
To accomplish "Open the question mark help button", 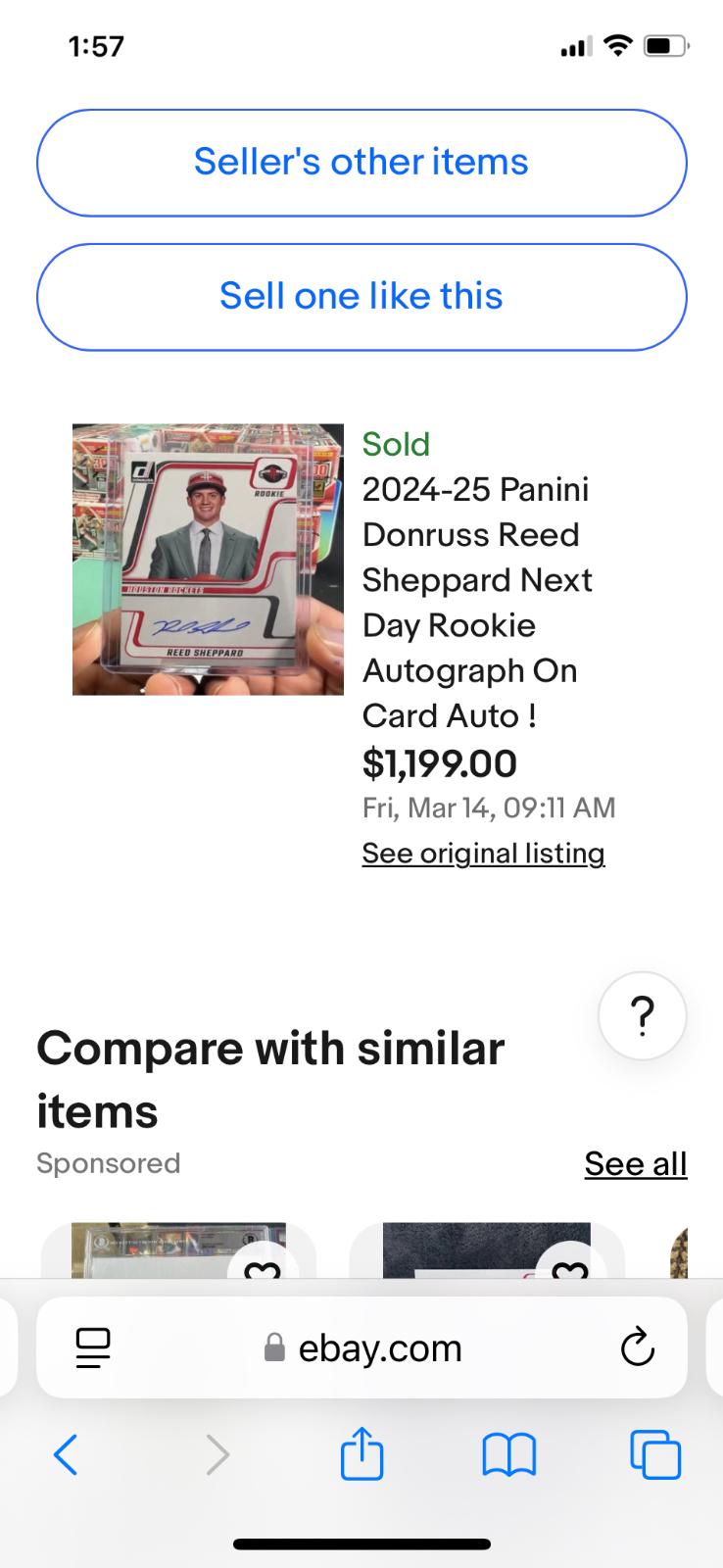I will [642, 1016].
